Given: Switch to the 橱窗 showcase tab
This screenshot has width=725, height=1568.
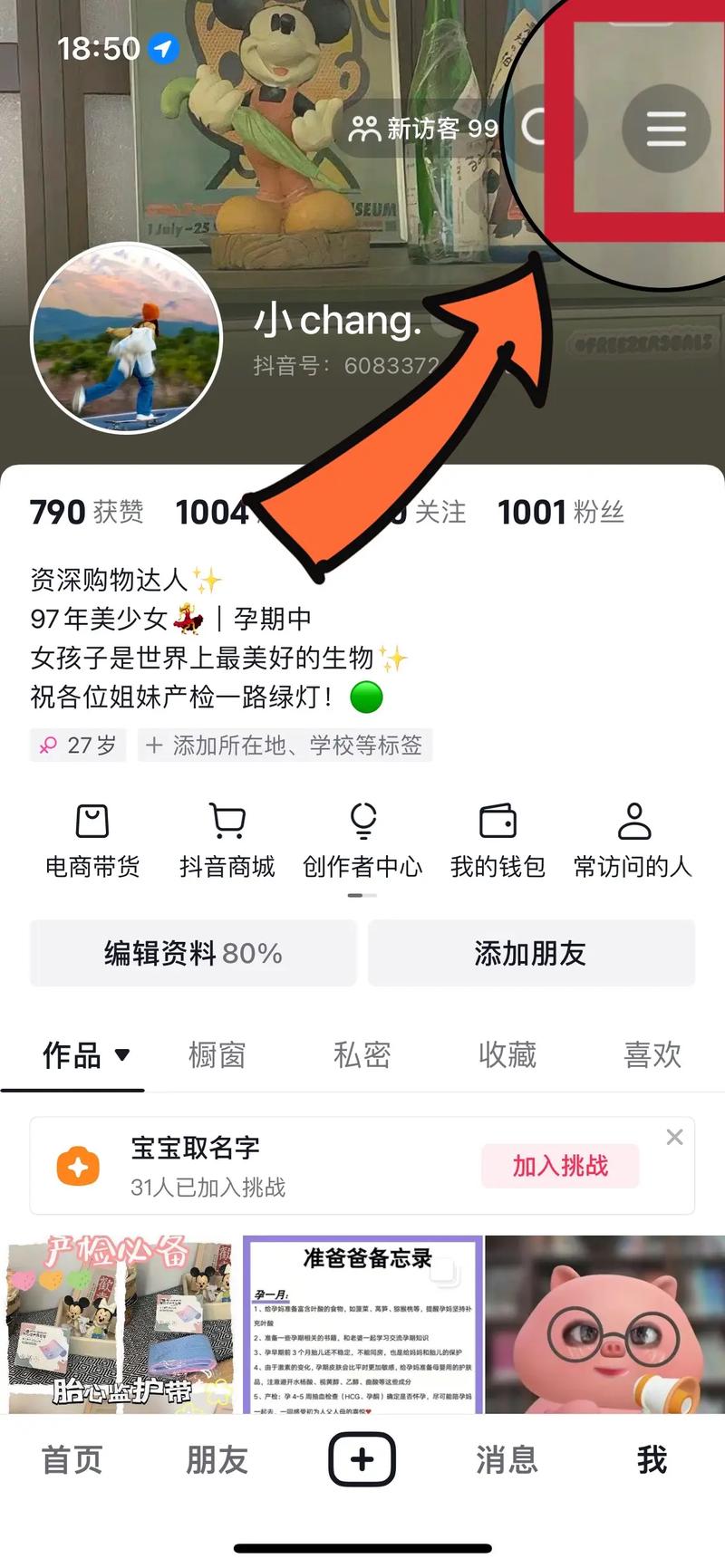Looking at the screenshot, I should pos(217,1054).
